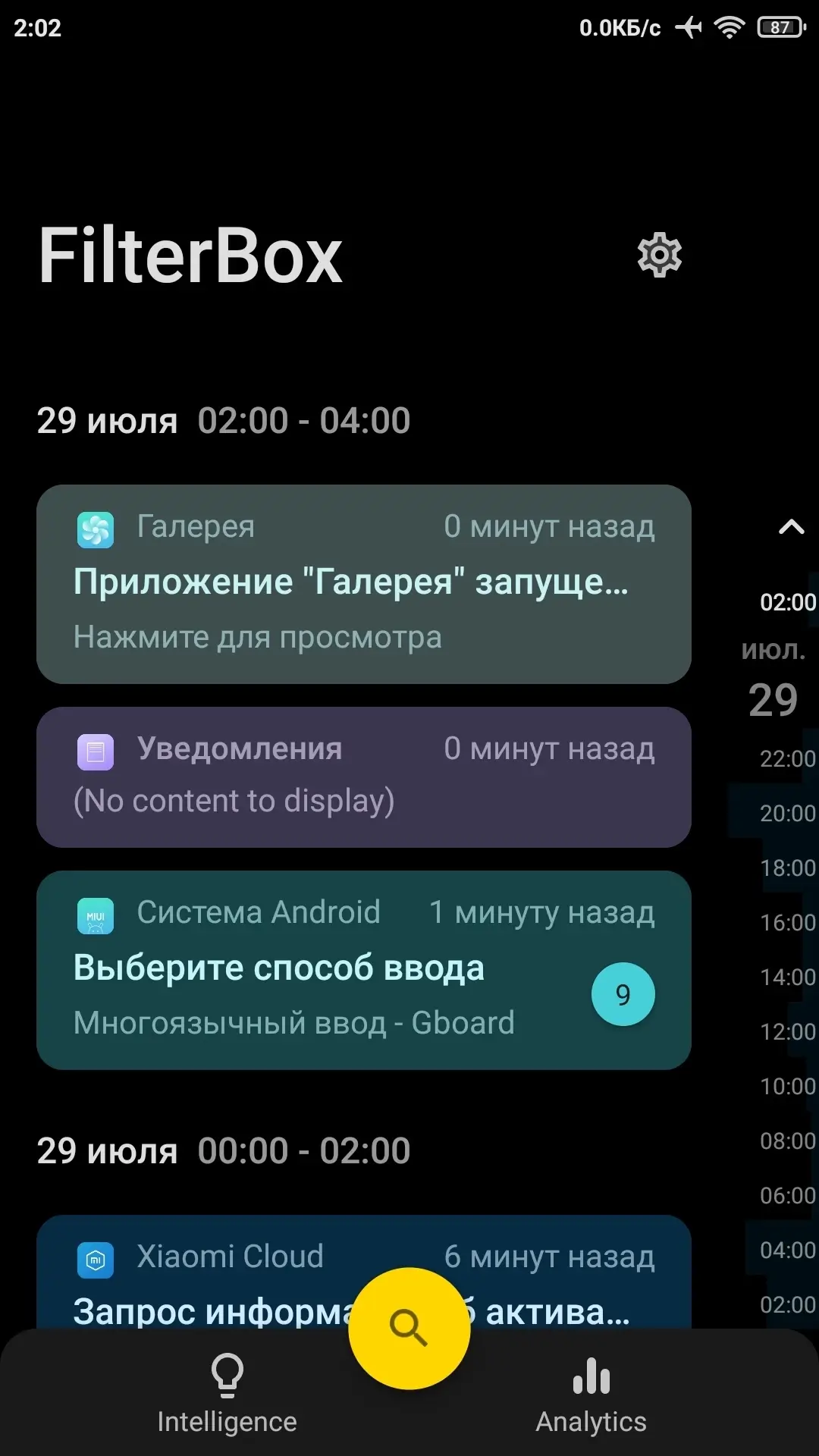819x1456 pixels.
Task: Open FilterBox settings gear
Action: coord(659,255)
